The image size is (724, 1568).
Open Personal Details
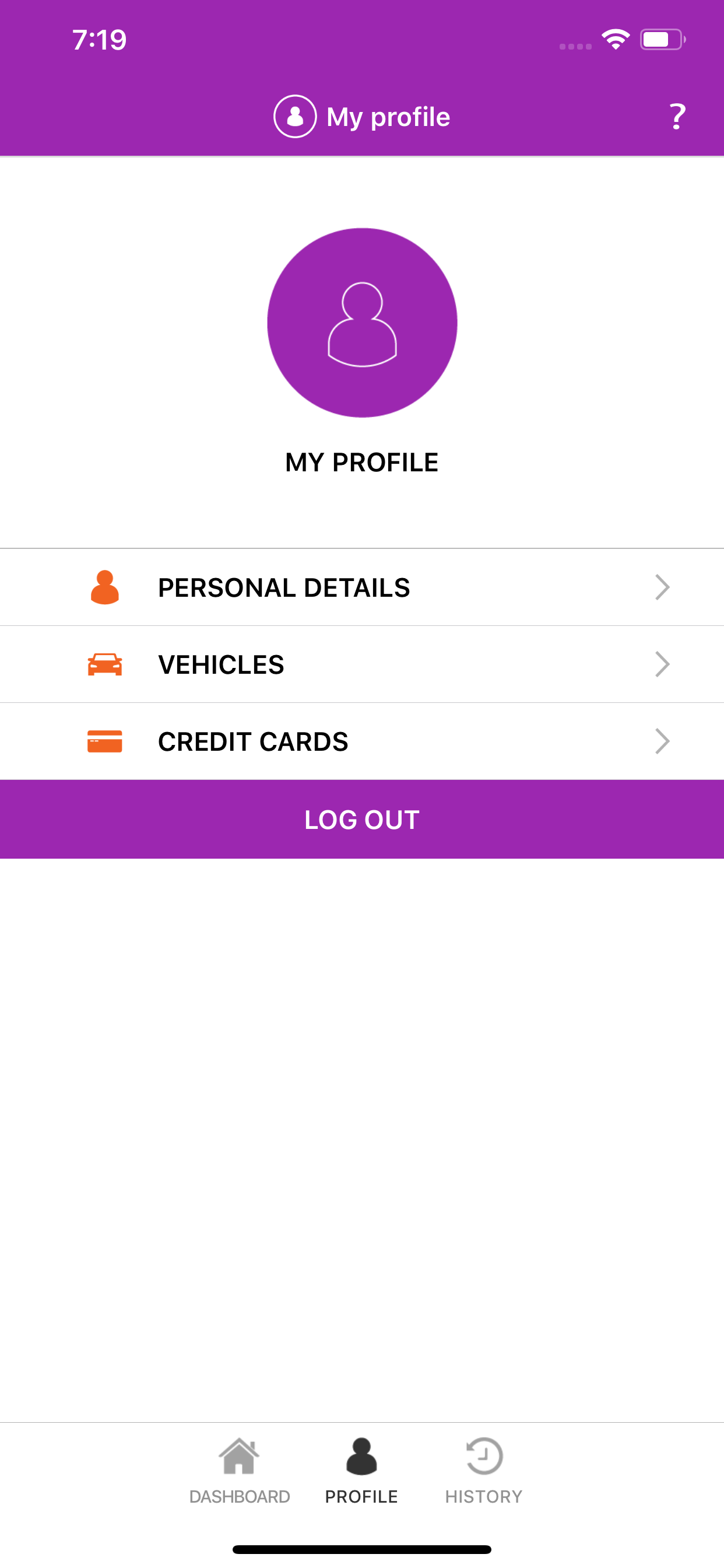pos(362,587)
